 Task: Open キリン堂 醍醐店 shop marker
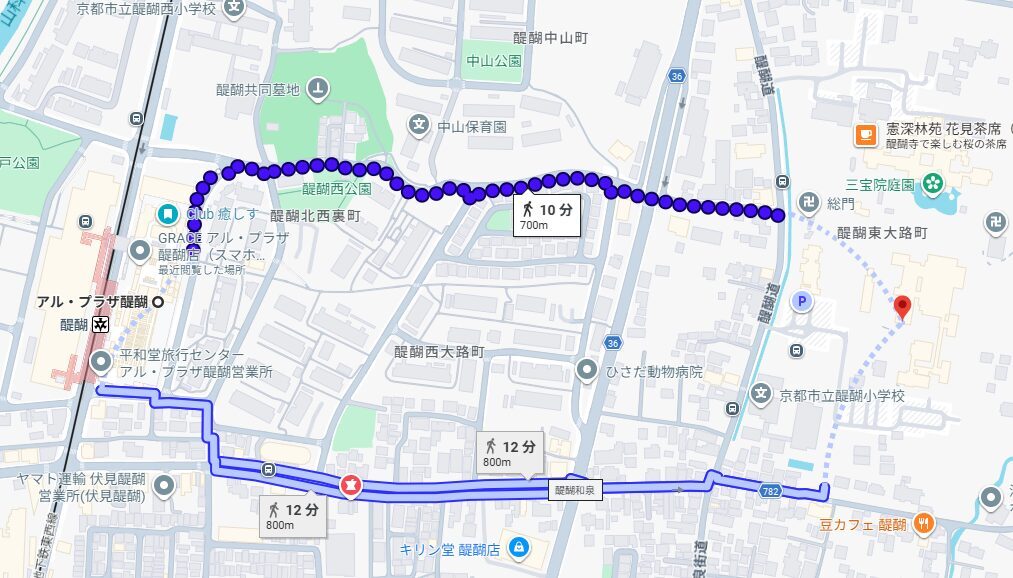click(518, 547)
